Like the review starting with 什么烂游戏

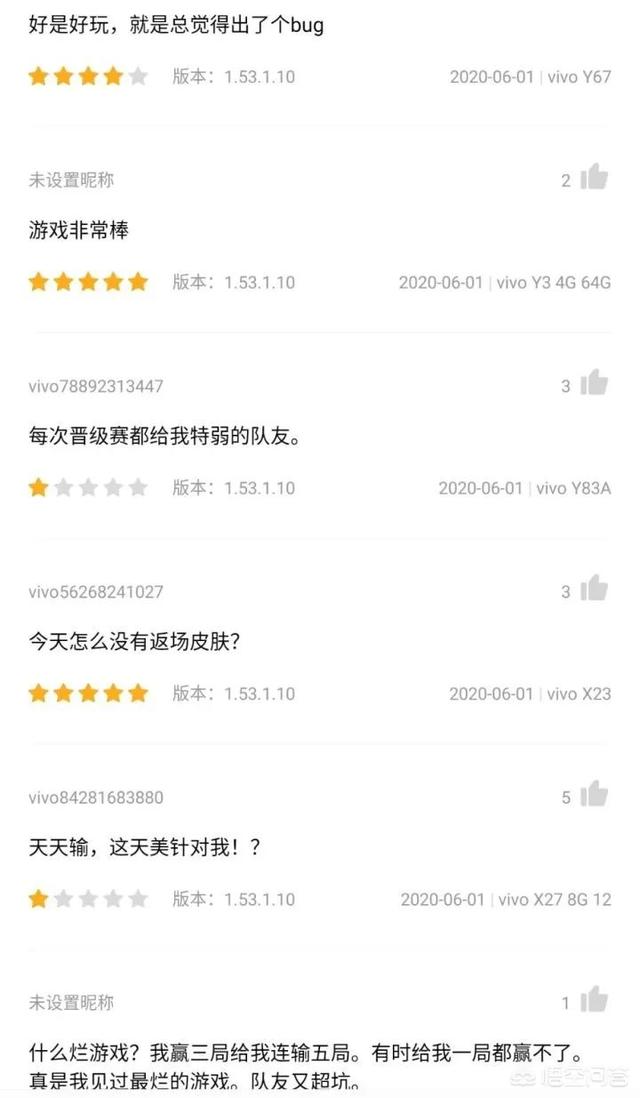[594, 1000]
